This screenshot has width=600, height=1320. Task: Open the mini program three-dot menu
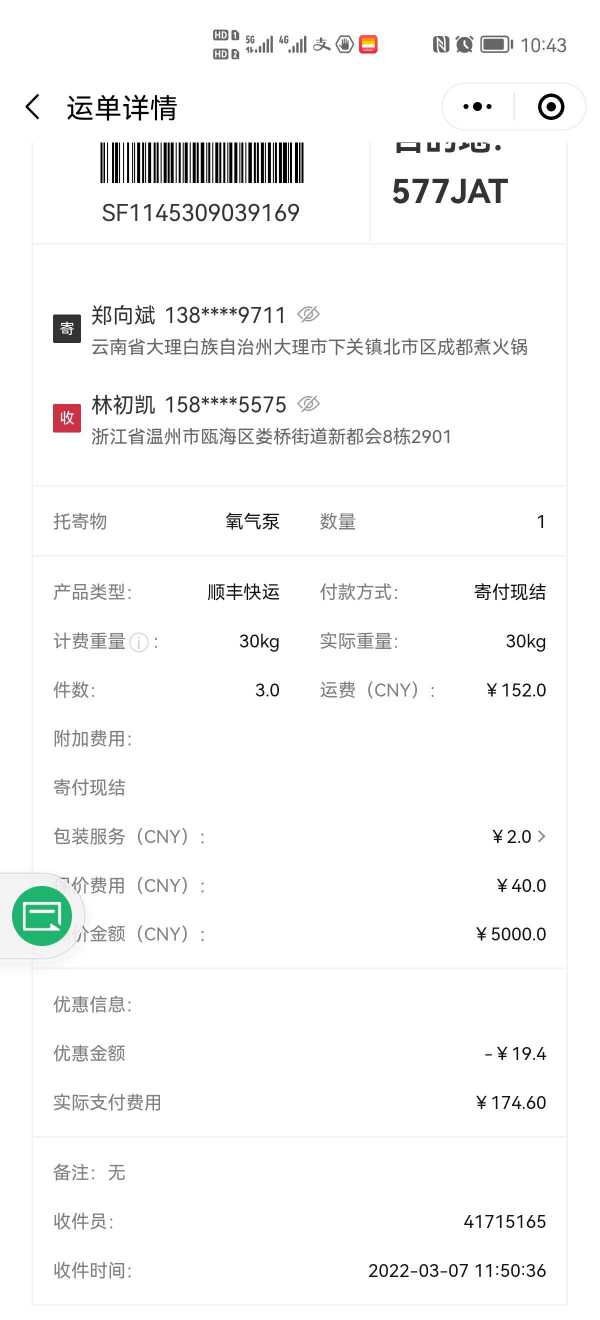pyautogui.click(x=478, y=107)
